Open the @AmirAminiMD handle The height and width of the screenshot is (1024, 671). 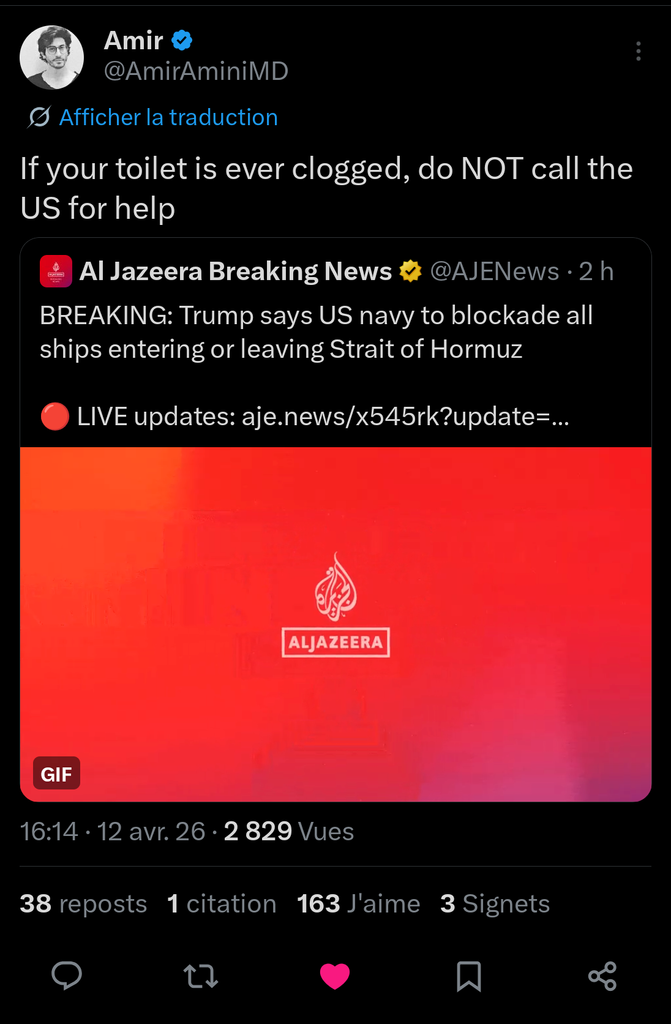click(x=196, y=72)
